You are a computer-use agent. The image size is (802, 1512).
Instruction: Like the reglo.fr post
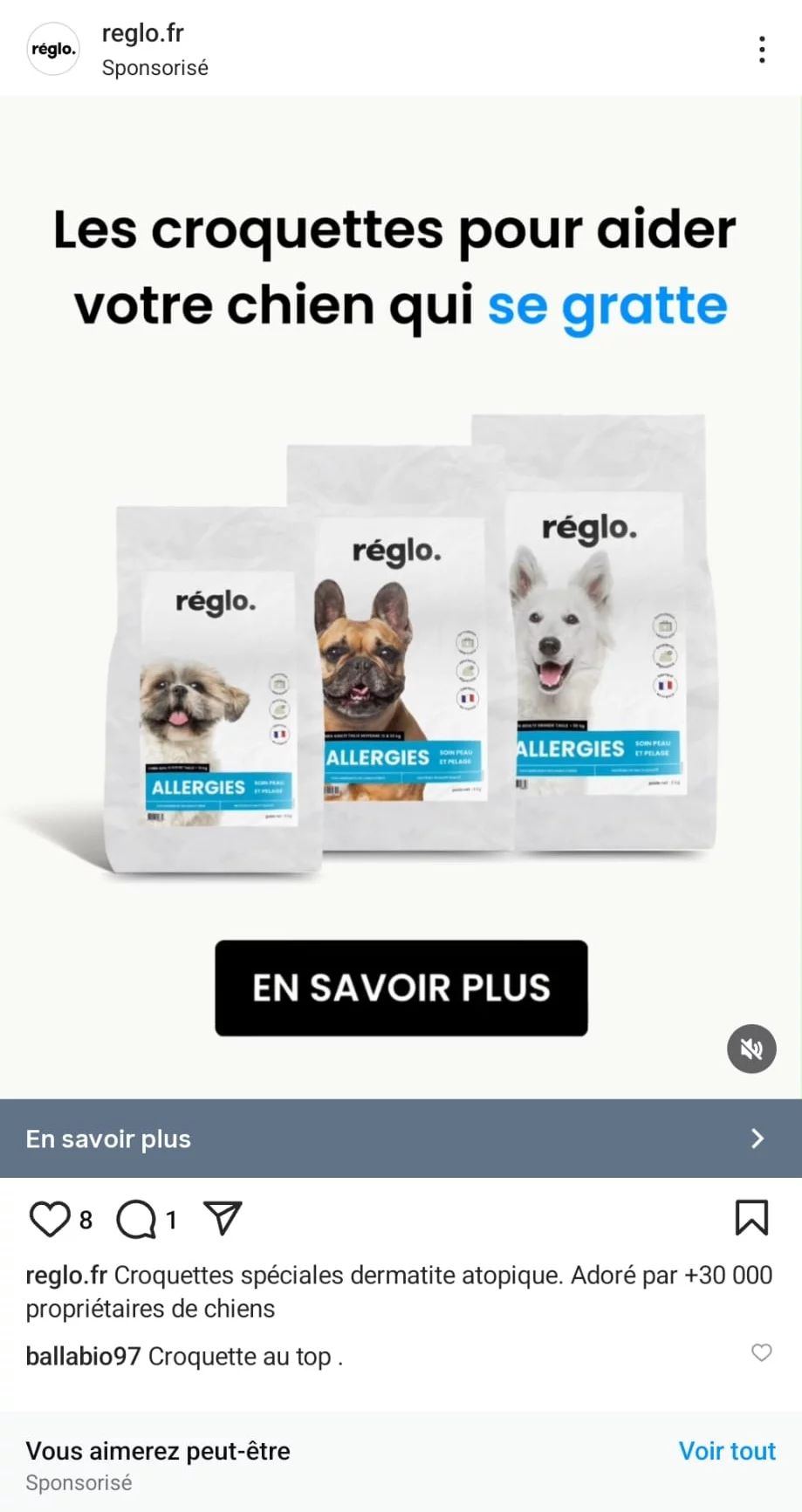click(50, 1219)
